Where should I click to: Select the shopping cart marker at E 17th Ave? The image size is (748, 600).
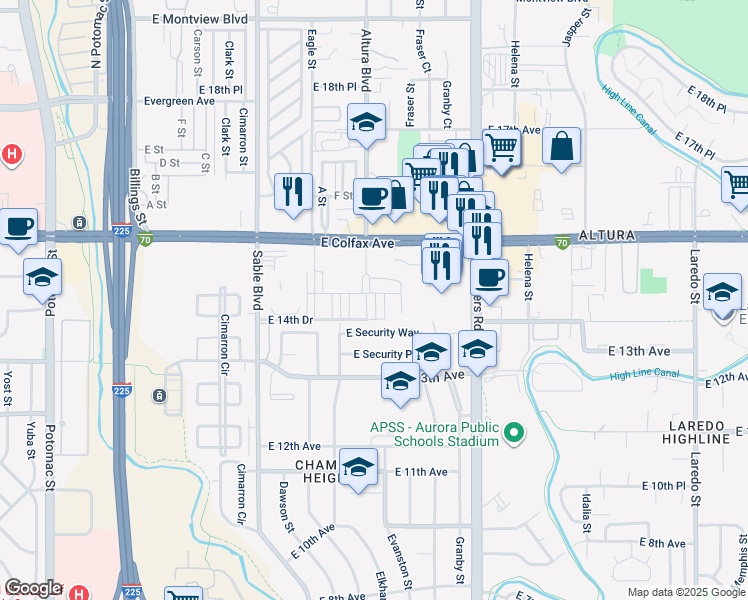click(501, 148)
